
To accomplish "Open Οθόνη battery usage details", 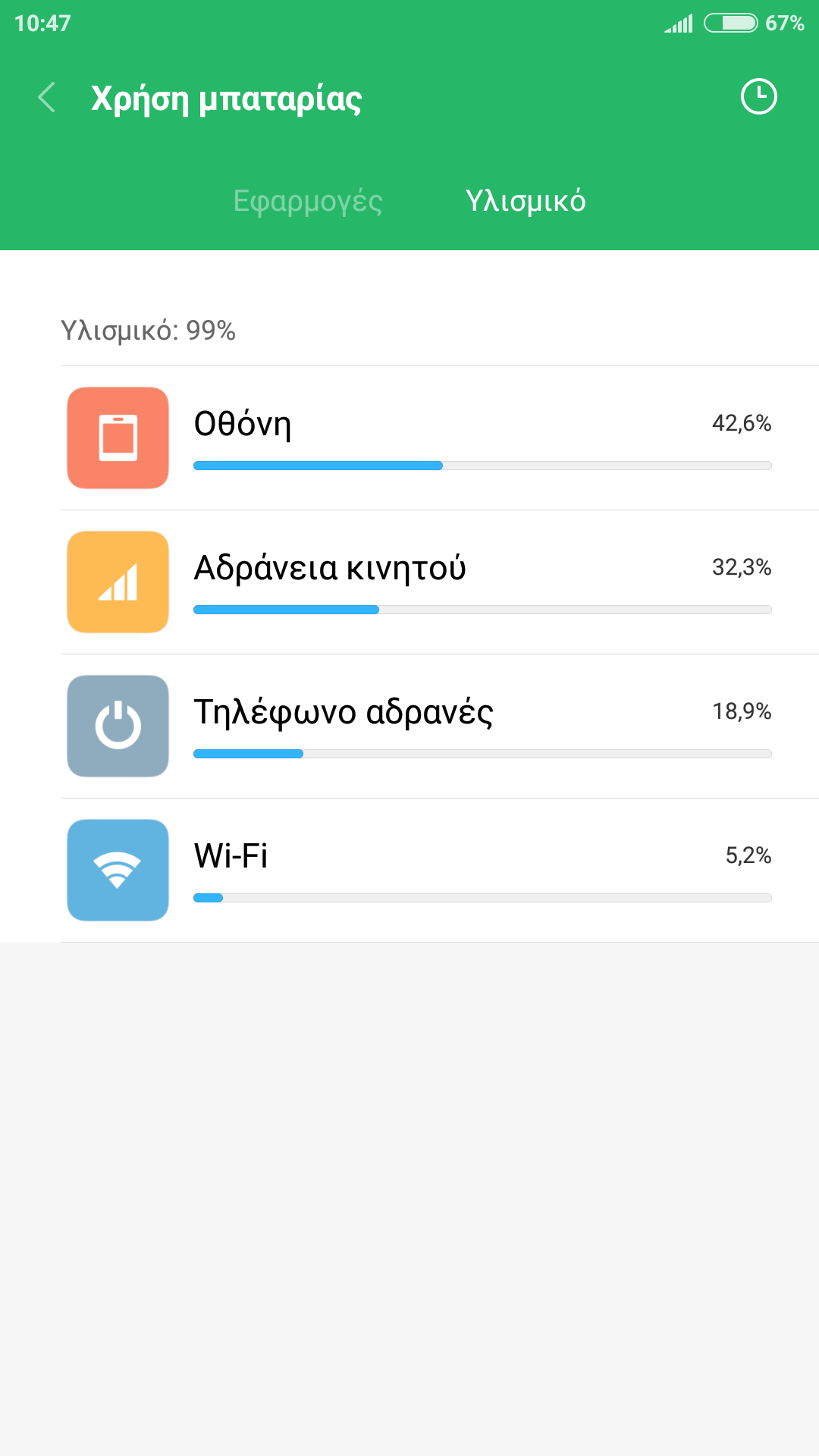I will coord(440,438).
